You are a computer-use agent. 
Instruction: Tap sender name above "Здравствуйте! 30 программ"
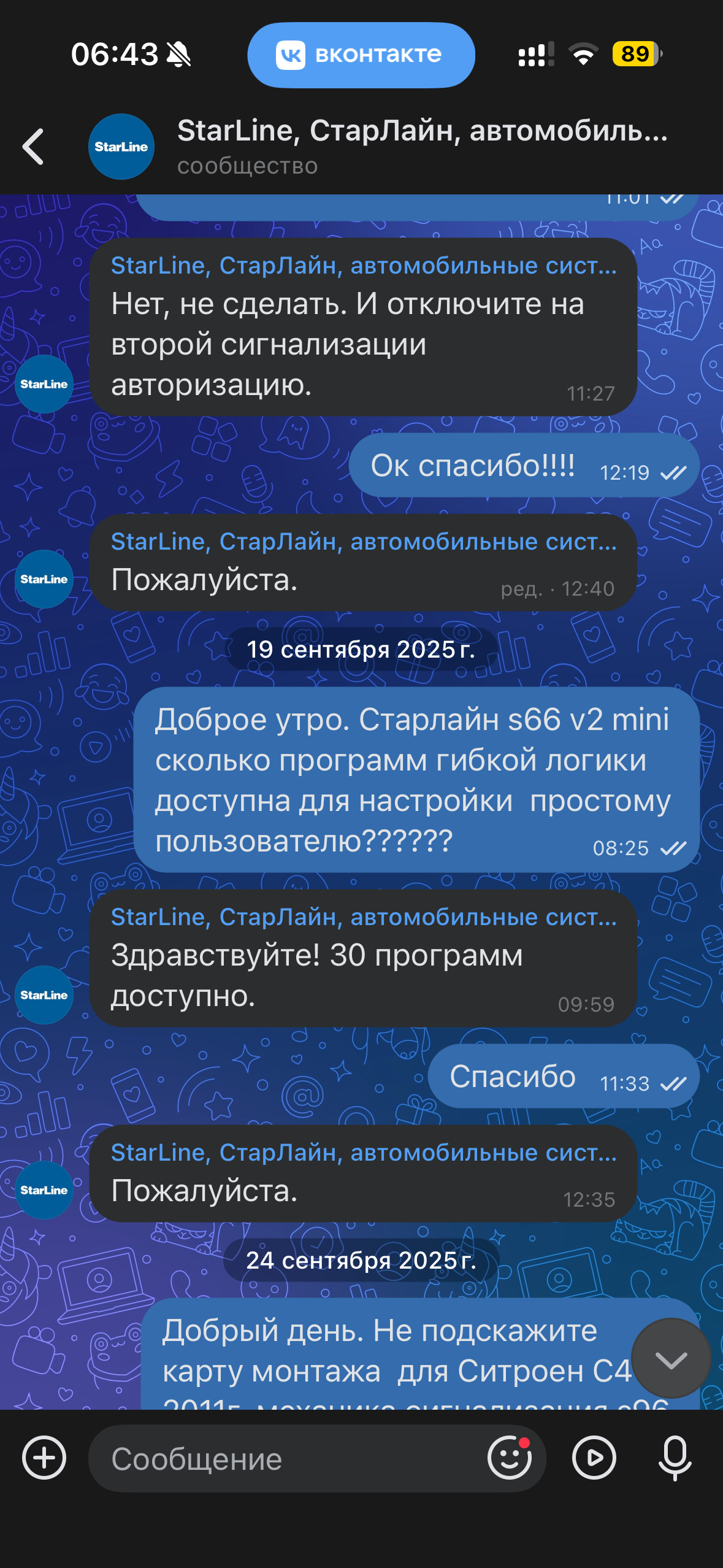point(364,917)
